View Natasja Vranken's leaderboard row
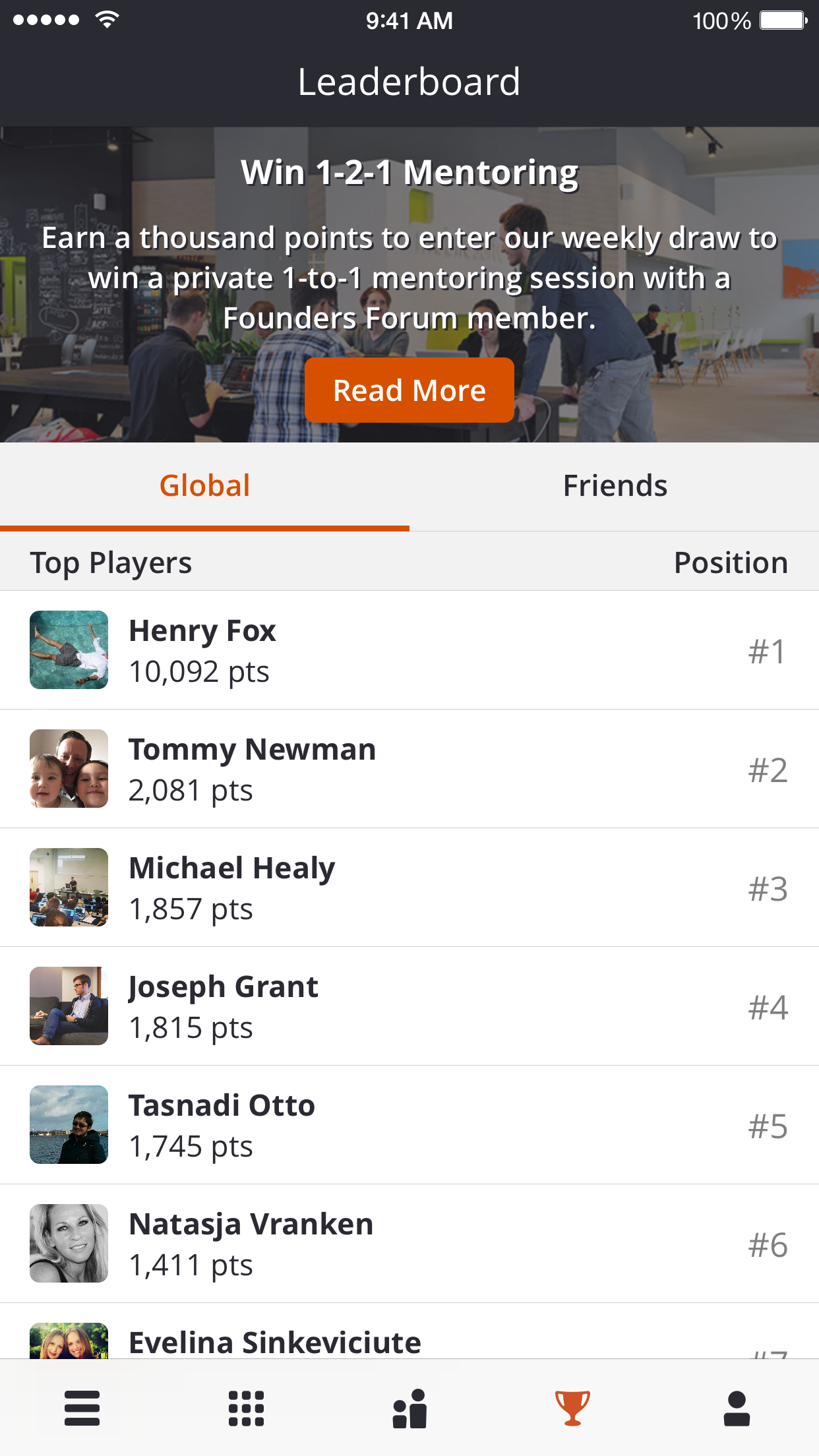Screen dimensions: 819x1456 tap(409, 1244)
